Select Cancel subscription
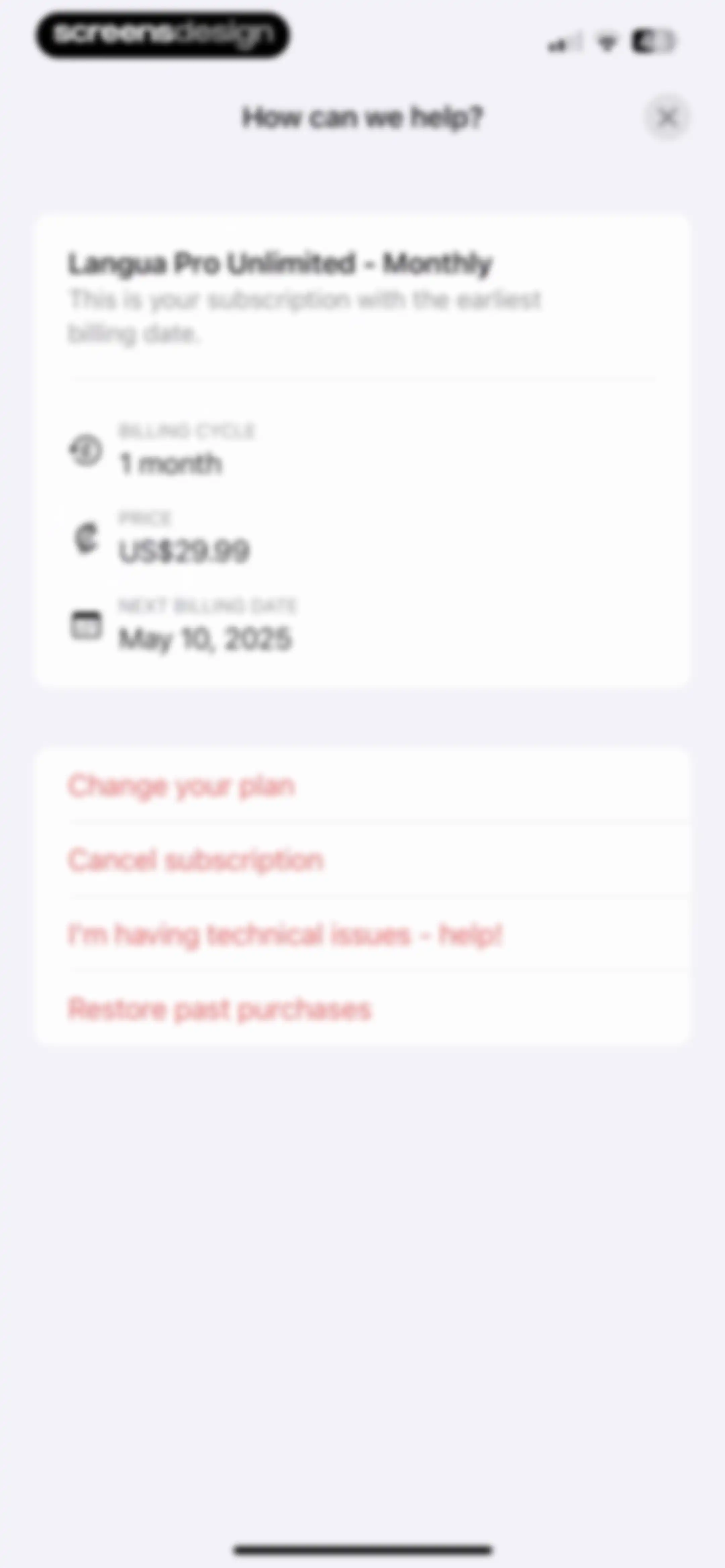This screenshot has height=1568, width=725. tap(362, 860)
